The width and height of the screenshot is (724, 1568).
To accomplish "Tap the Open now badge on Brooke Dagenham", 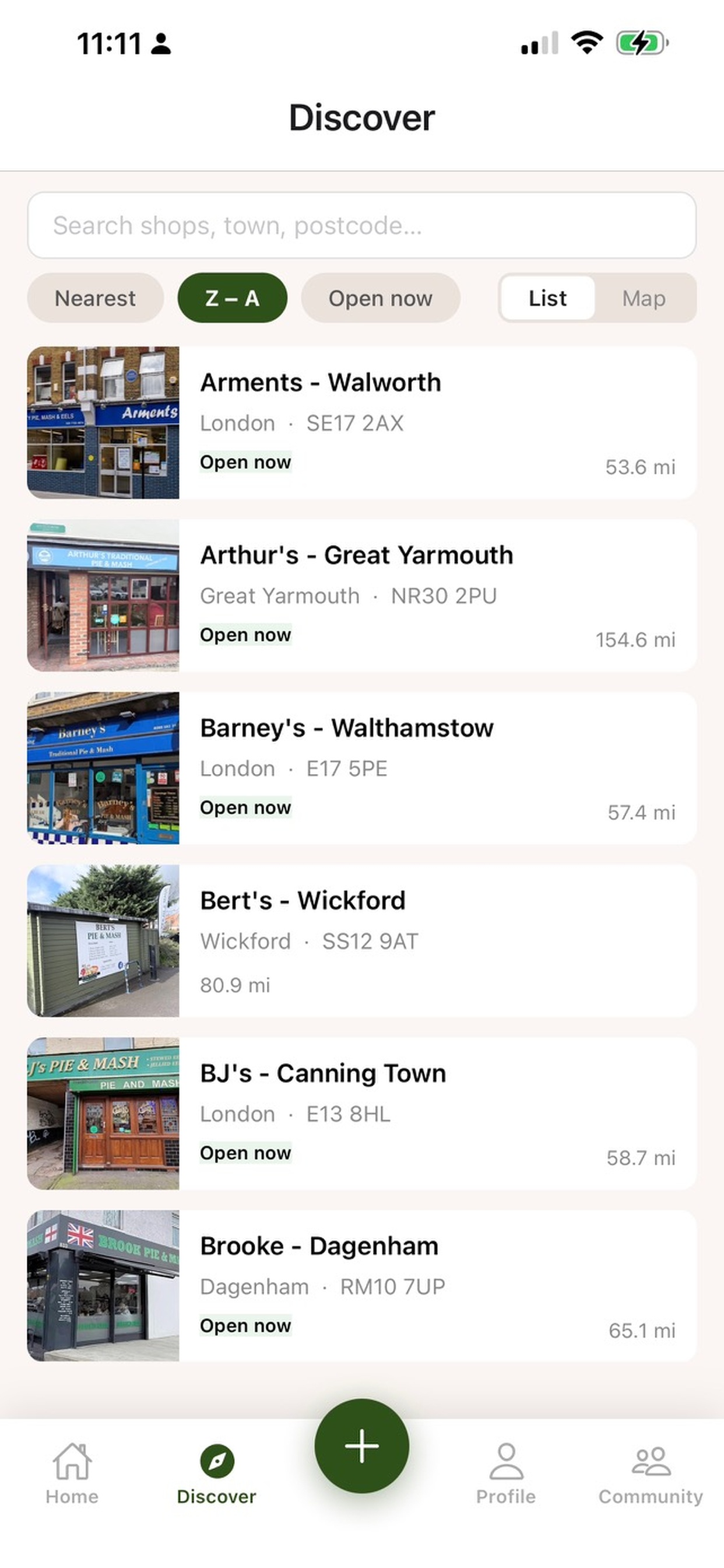I will pos(245,1326).
